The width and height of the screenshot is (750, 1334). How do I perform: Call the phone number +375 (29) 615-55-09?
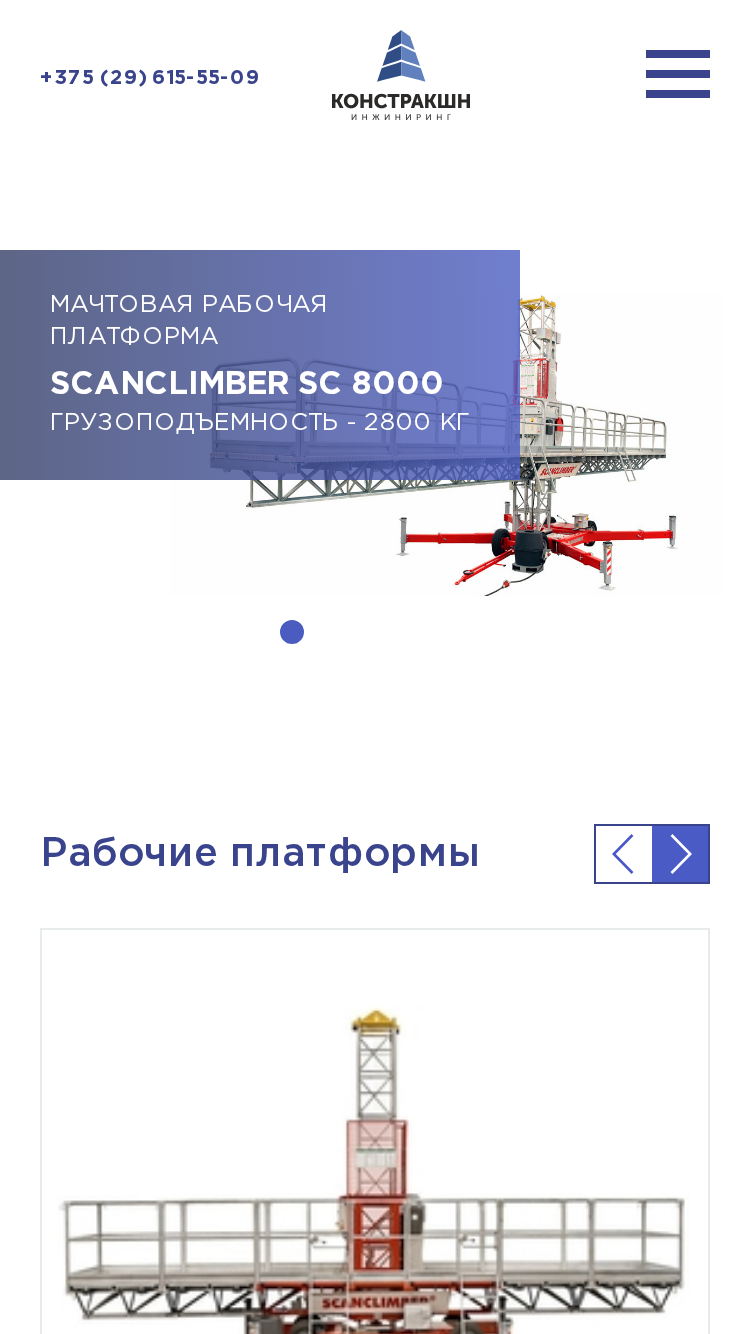[150, 77]
